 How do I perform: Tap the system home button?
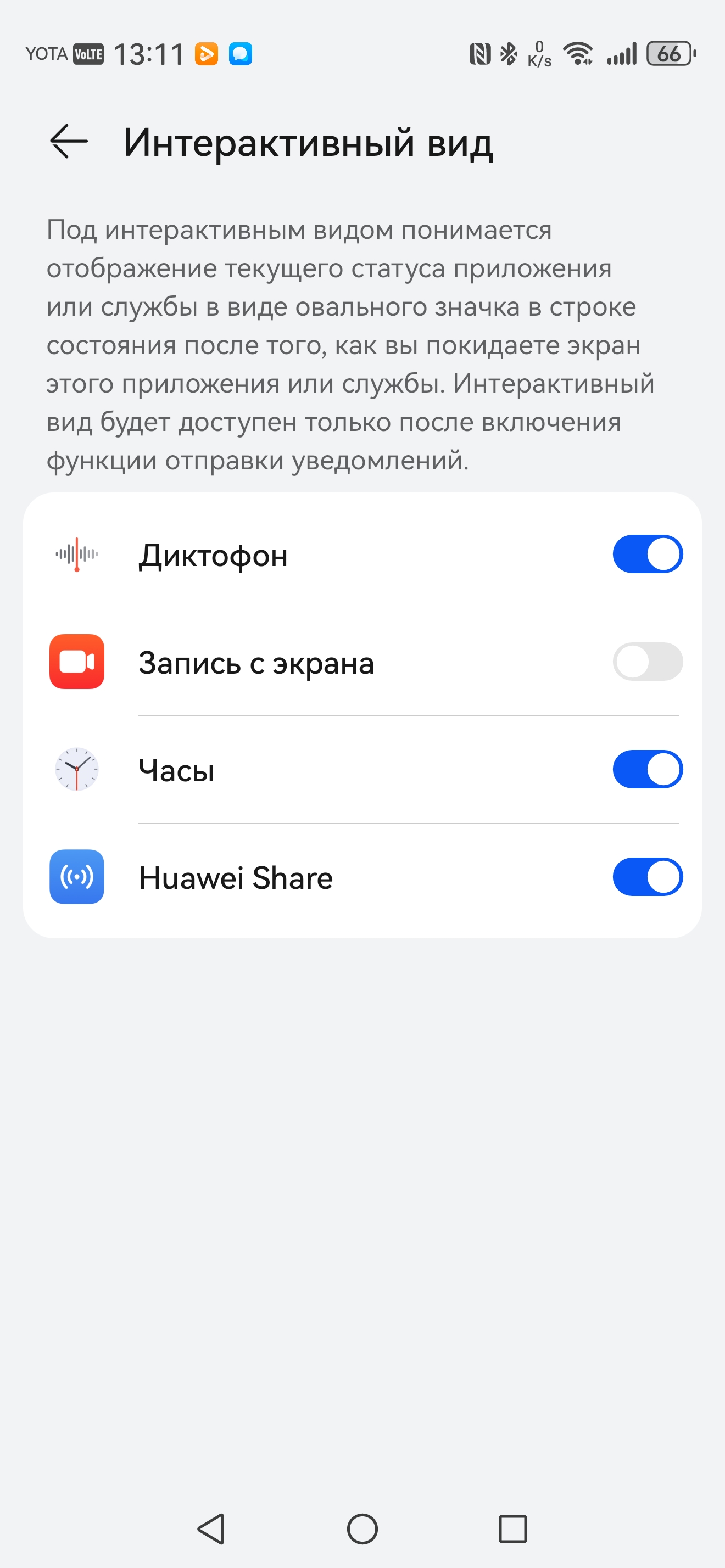tap(362, 1528)
